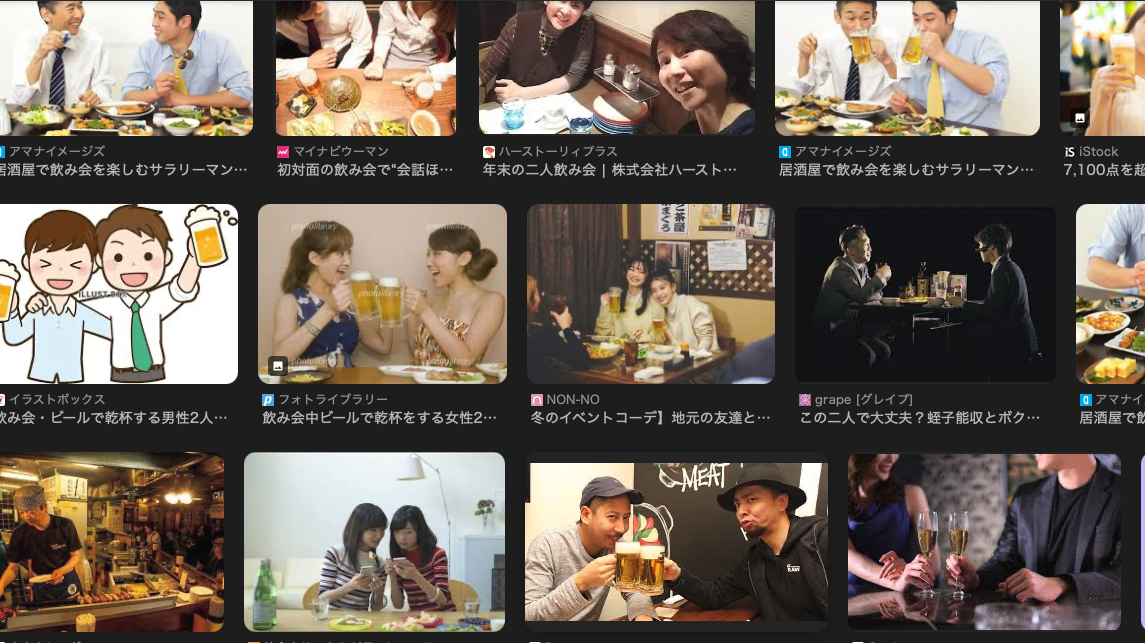
Task: Open the two men in caps toasting photo
Action: click(x=676, y=543)
